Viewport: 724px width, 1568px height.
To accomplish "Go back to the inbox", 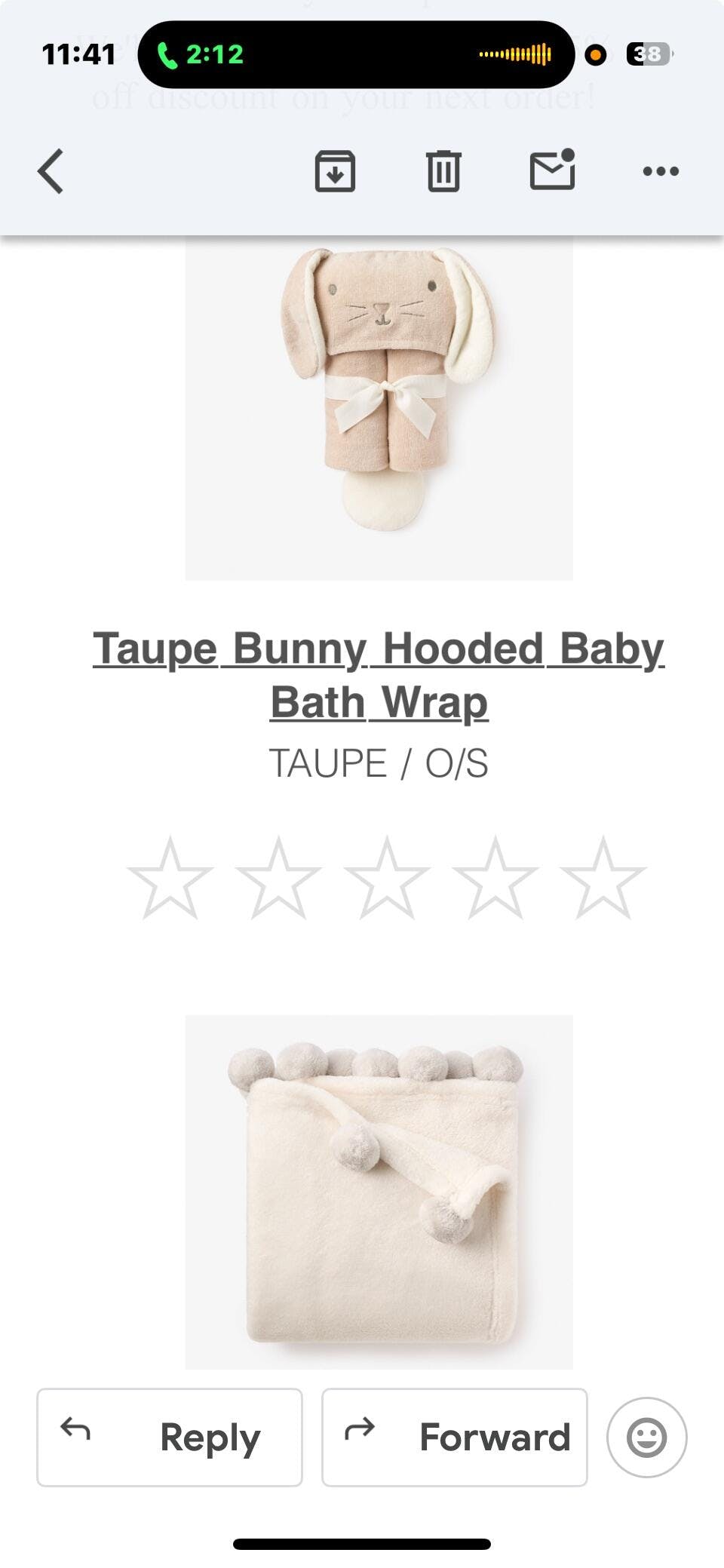I will pos(51,171).
